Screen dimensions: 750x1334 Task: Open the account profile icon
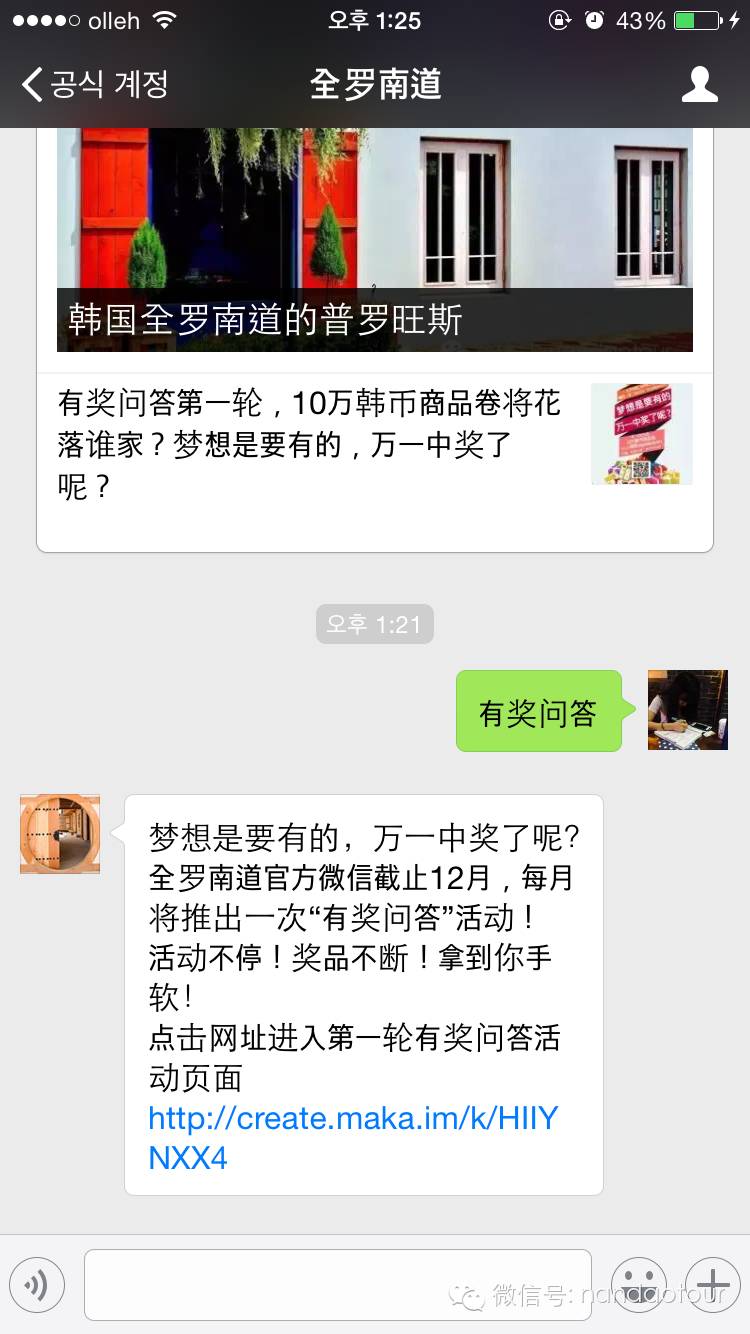699,84
